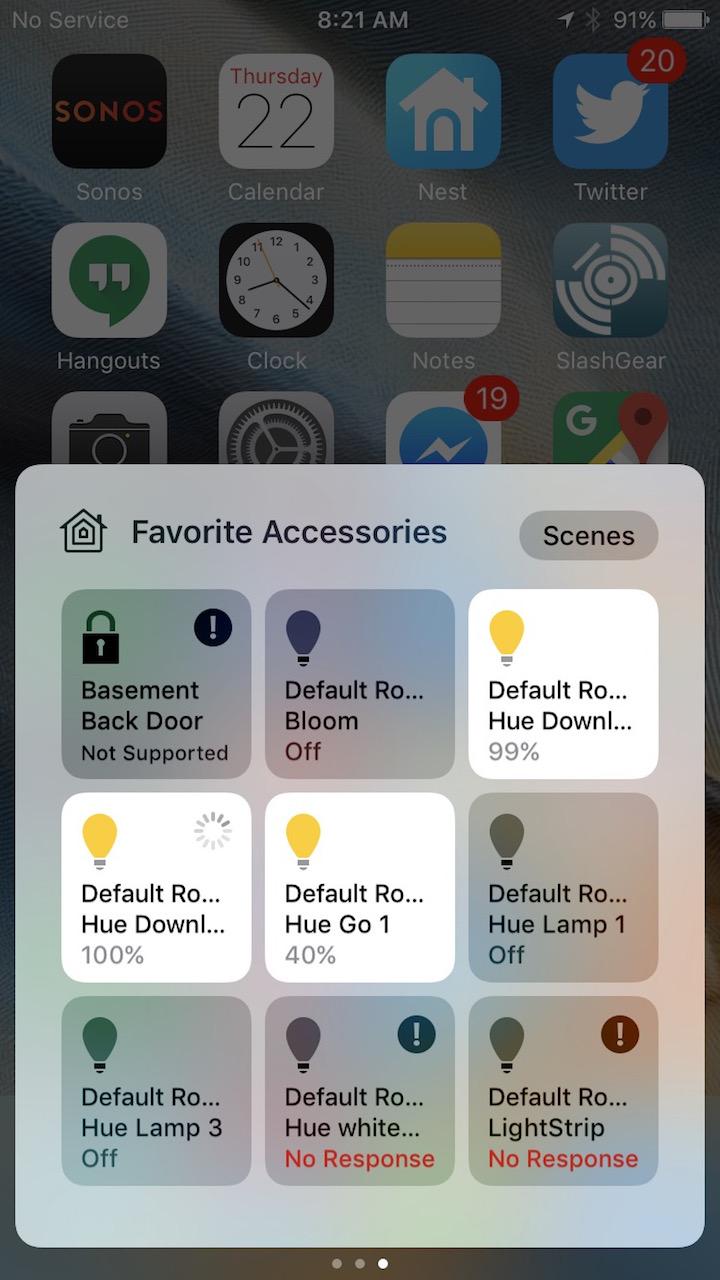Turn on Hue Lamp 3
This screenshot has width=720, height=1280.
[x=156, y=1090]
